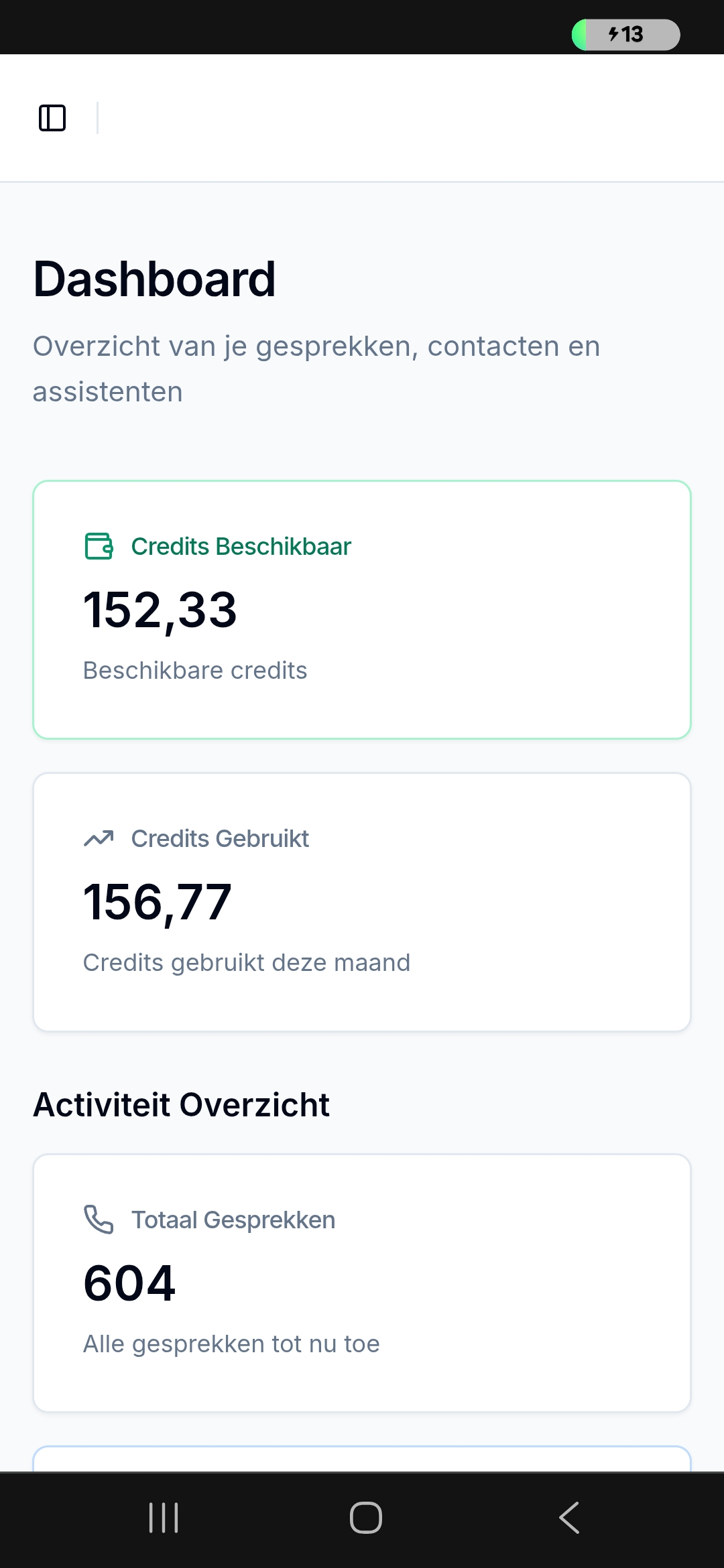The height and width of the screenshot is (1568, 724).
Task: Tap the 156,77 credits used figure
Action: 158,902
